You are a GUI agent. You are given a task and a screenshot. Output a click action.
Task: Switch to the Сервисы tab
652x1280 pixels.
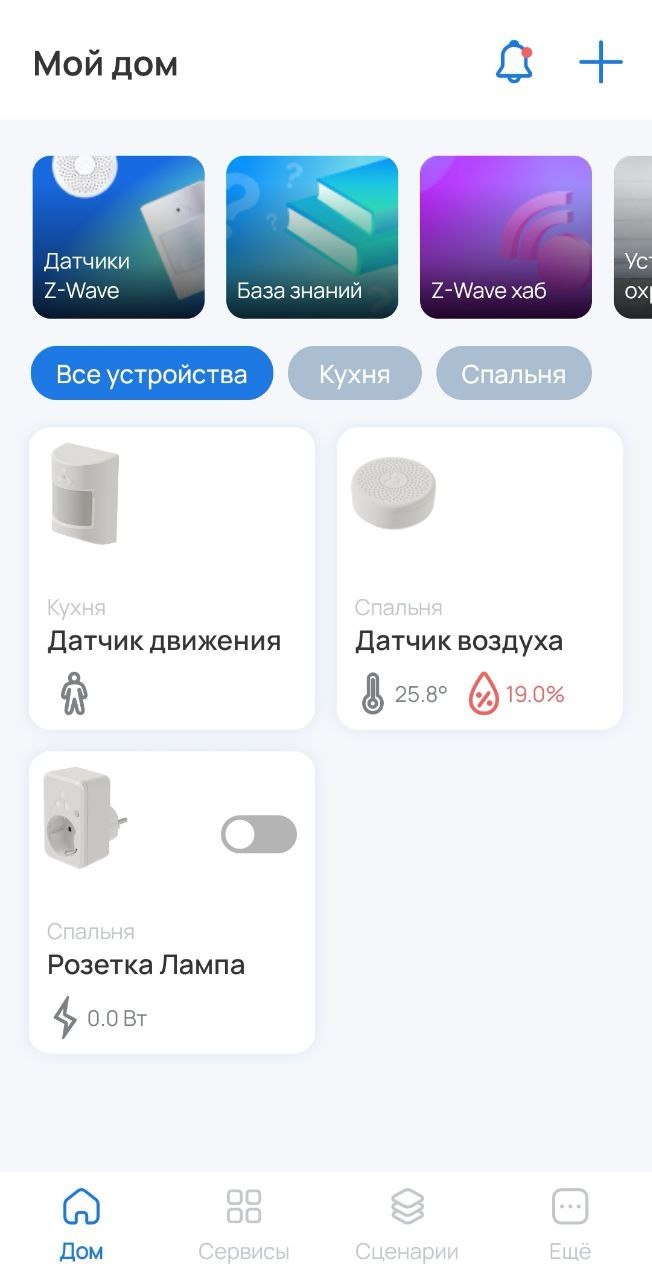pyautogui.click(x=243, y=1223)
